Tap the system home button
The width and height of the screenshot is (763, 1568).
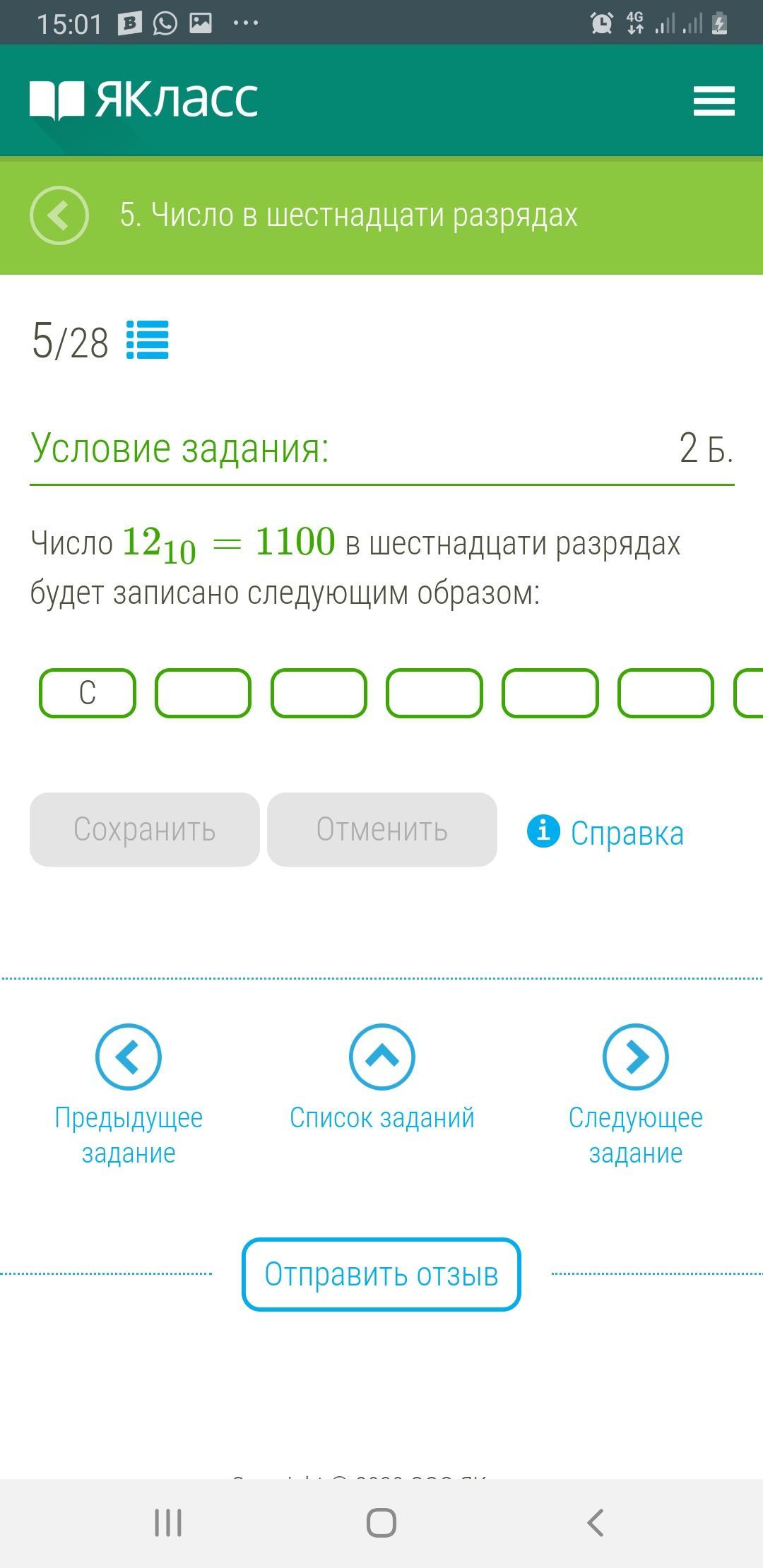click(381, 1523)
